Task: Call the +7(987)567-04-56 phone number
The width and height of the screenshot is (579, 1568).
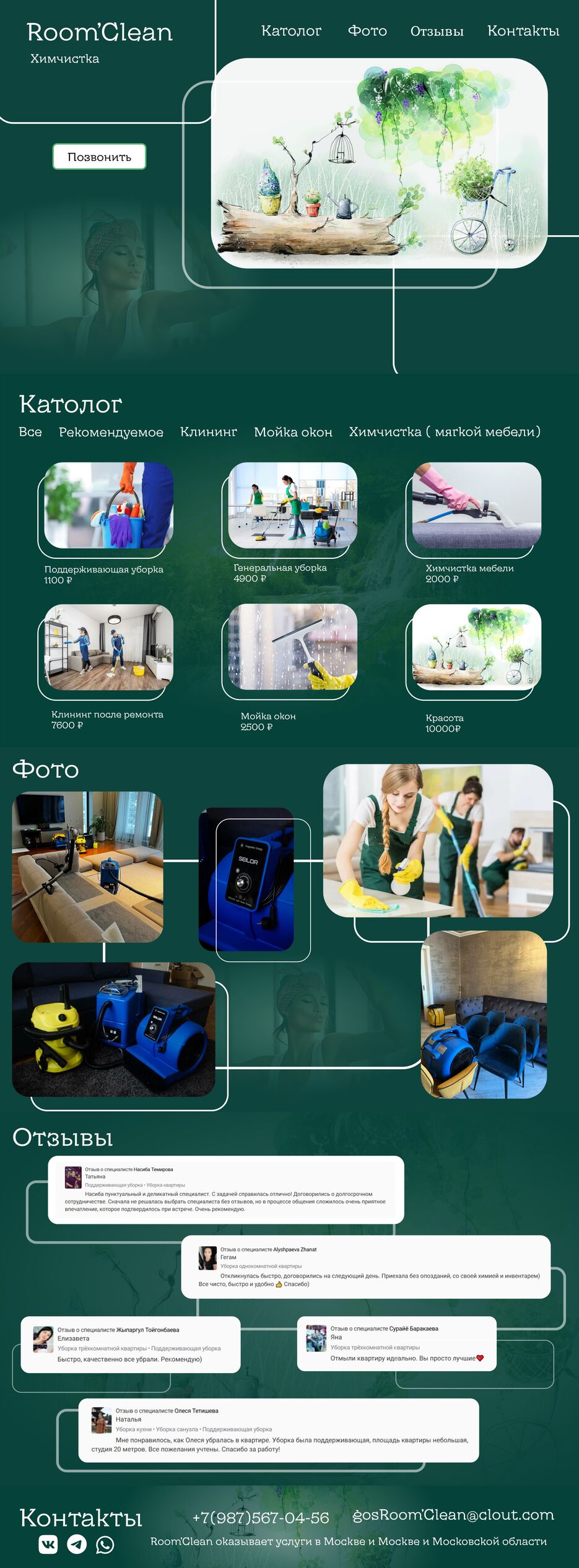Action: (x=261, y=1518)
